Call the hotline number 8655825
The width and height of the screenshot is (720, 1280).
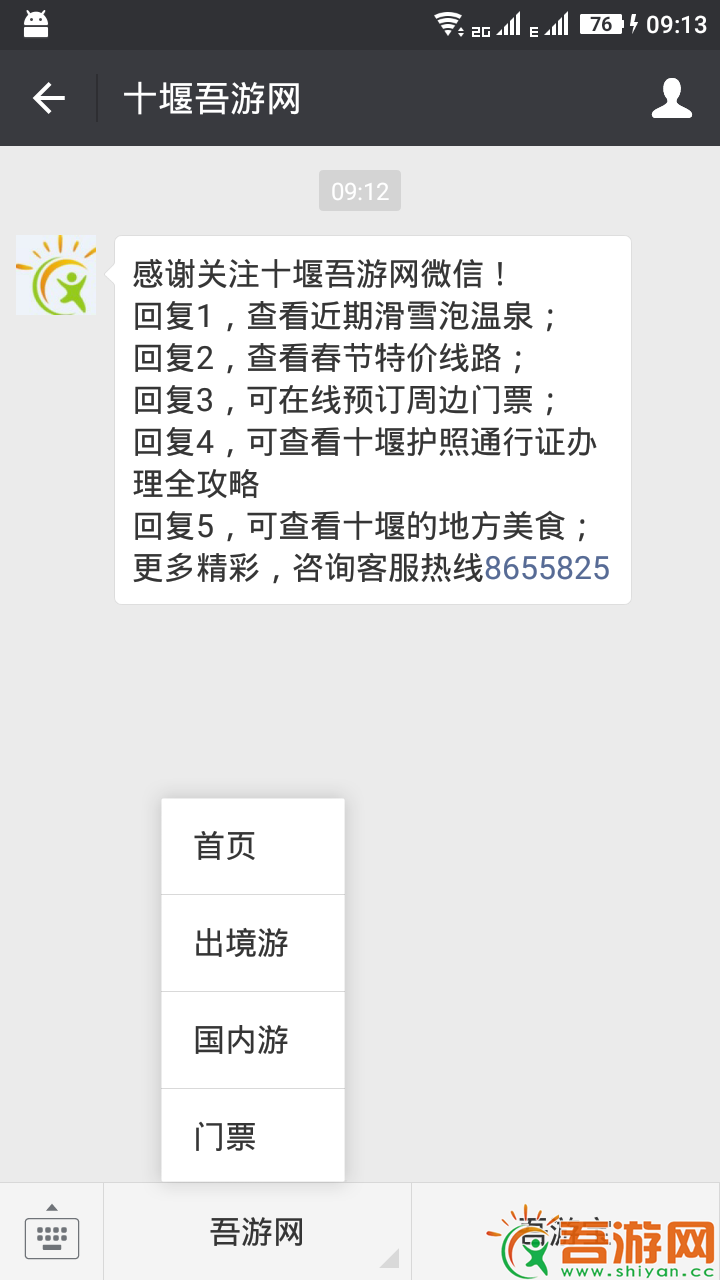pos(547,568)
